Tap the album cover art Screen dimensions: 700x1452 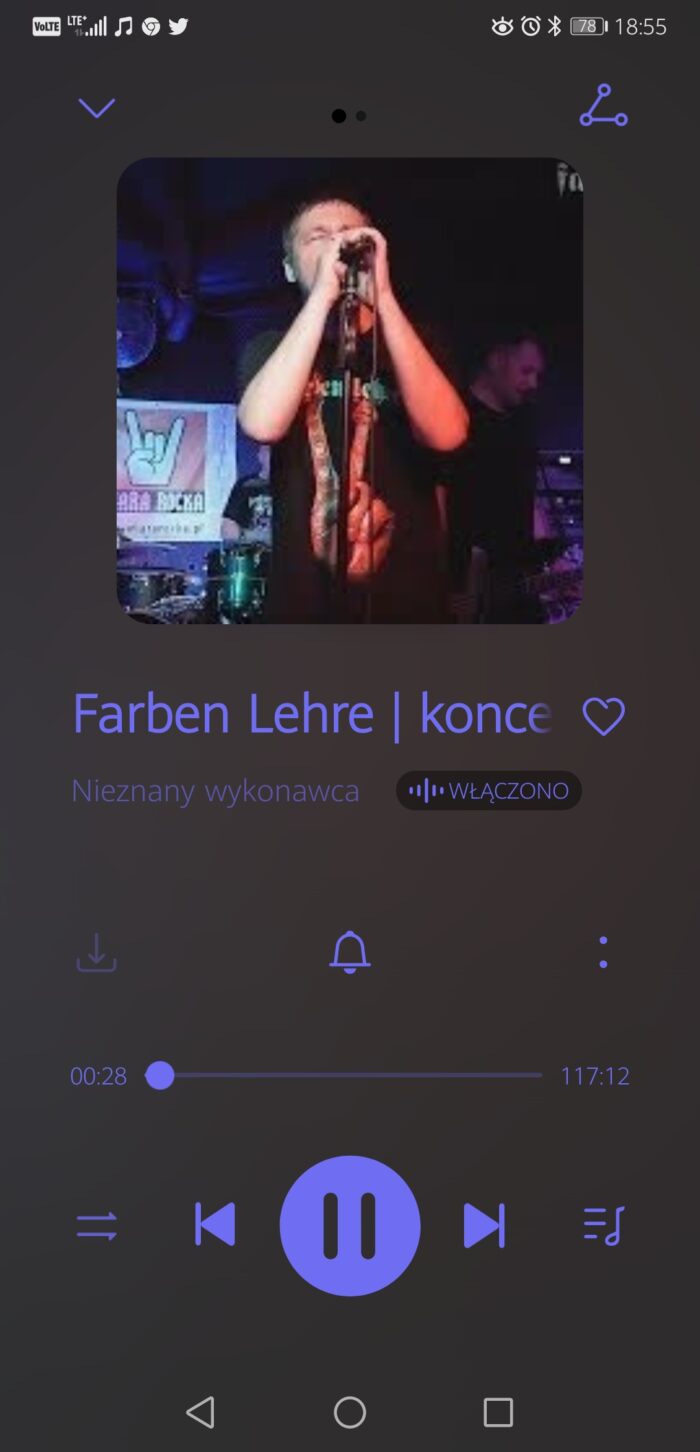tap(350, 390)
